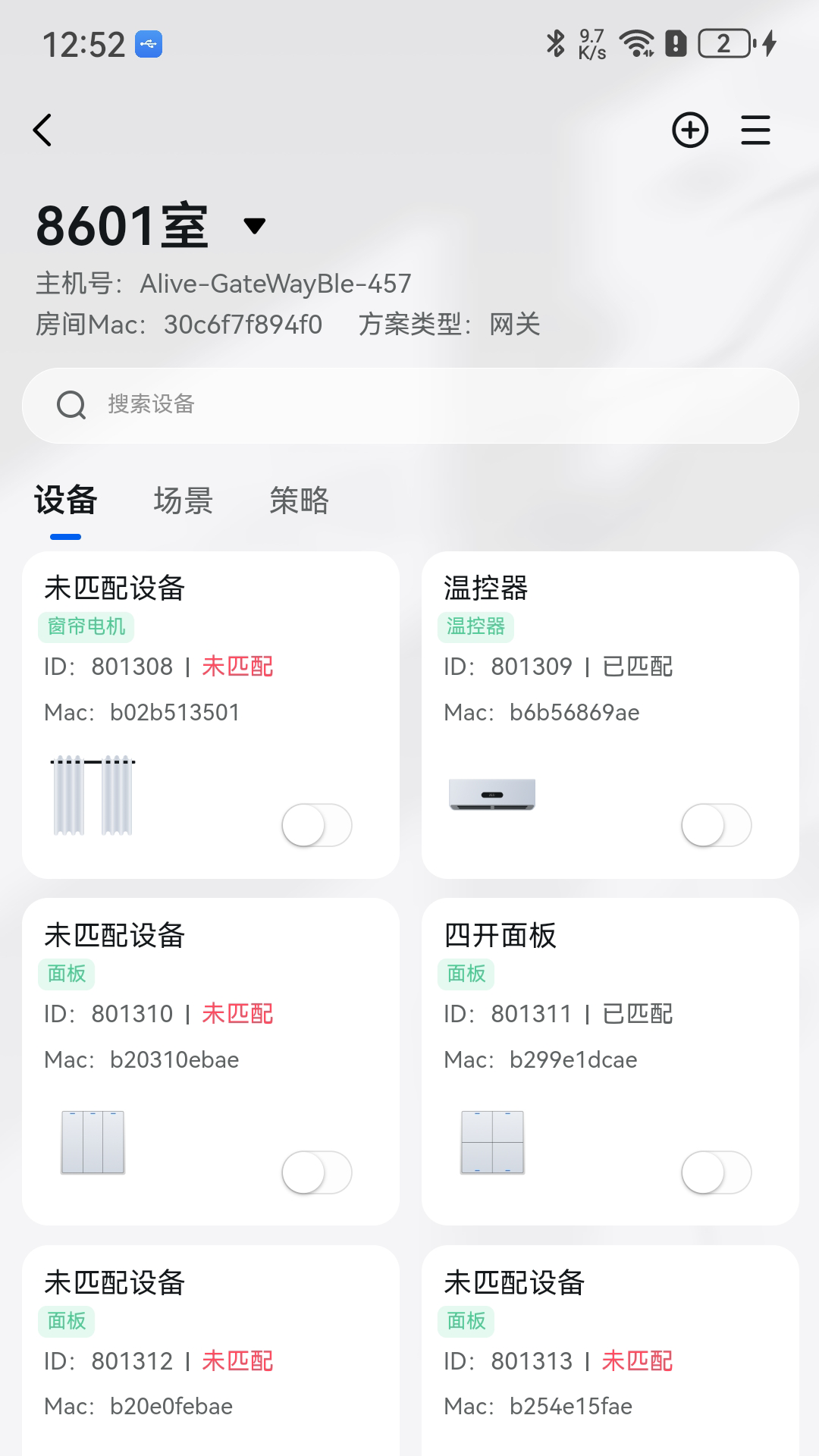Turn on the thermostat 801309 switch
This screenshot has height=1456, width=819.
click(716, 826)
